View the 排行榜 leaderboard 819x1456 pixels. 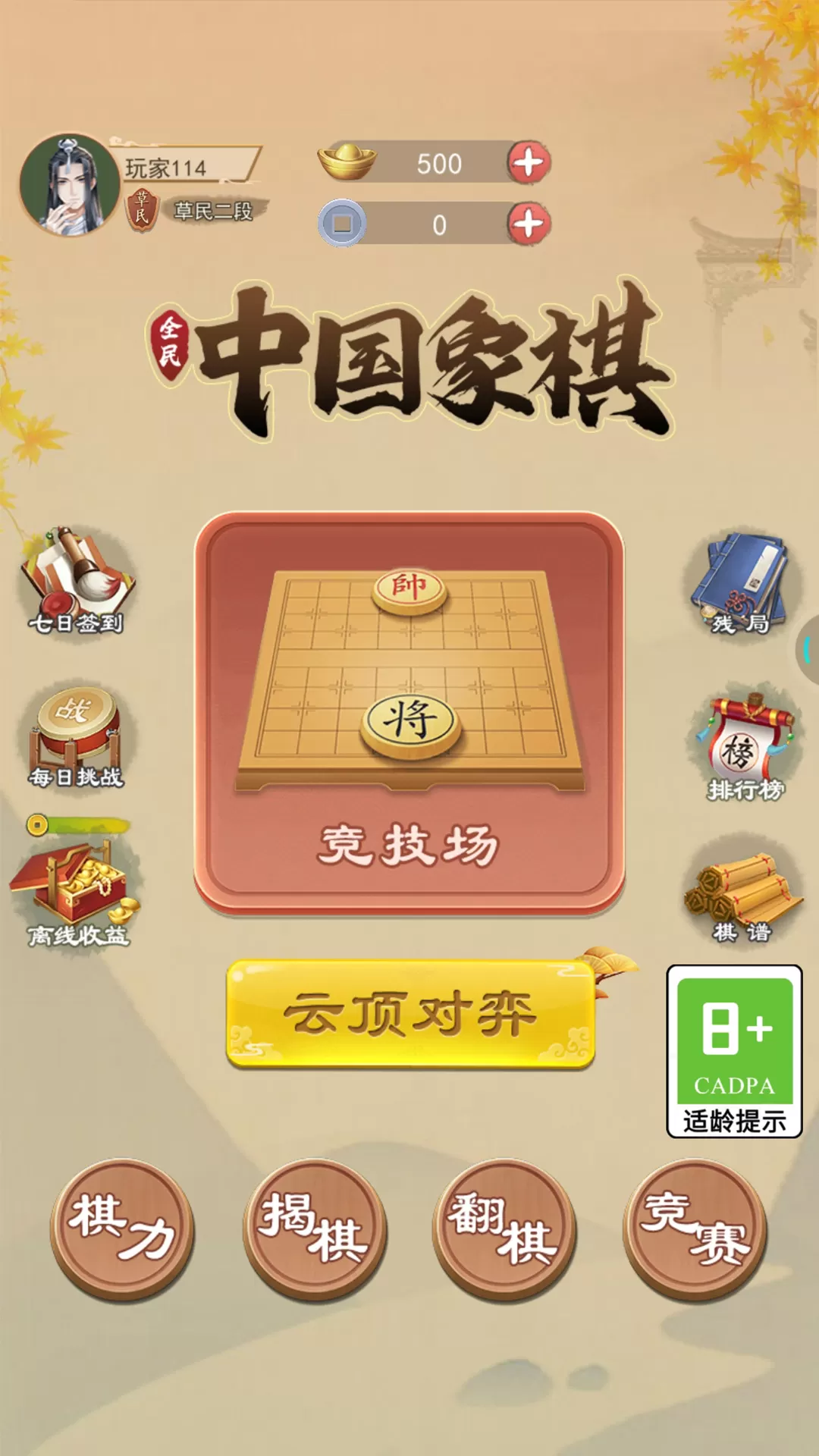(745, 745)
